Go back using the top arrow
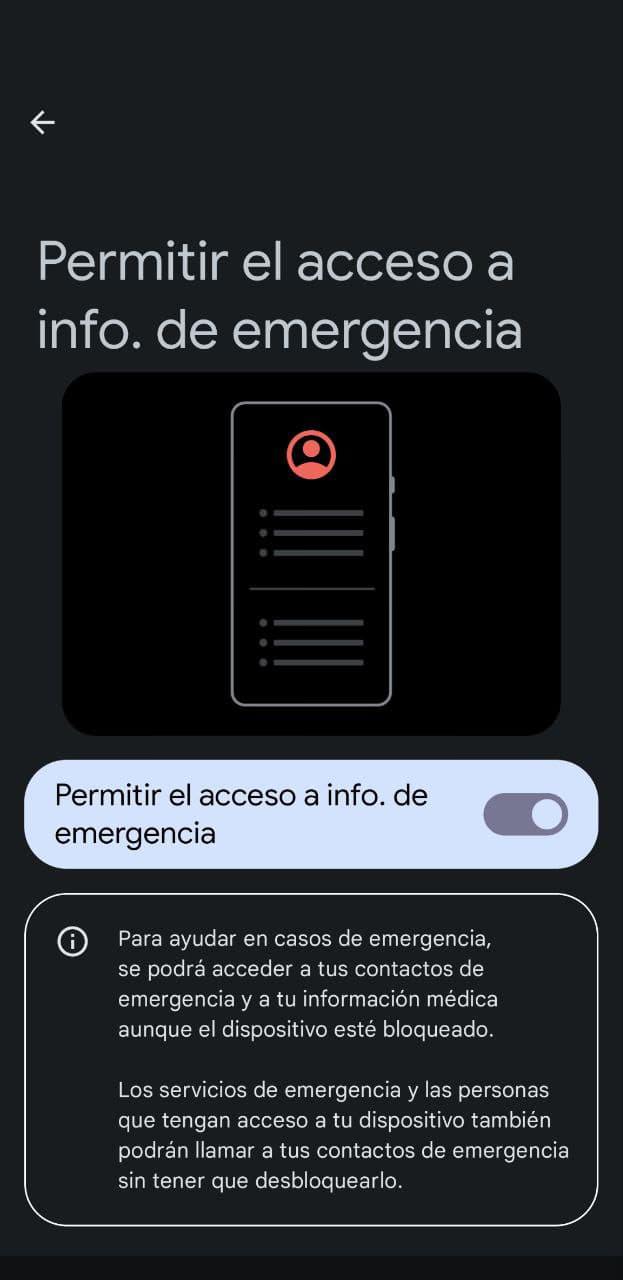The height and width of the screenshot is (1280, 623). (x=42, y=122)
